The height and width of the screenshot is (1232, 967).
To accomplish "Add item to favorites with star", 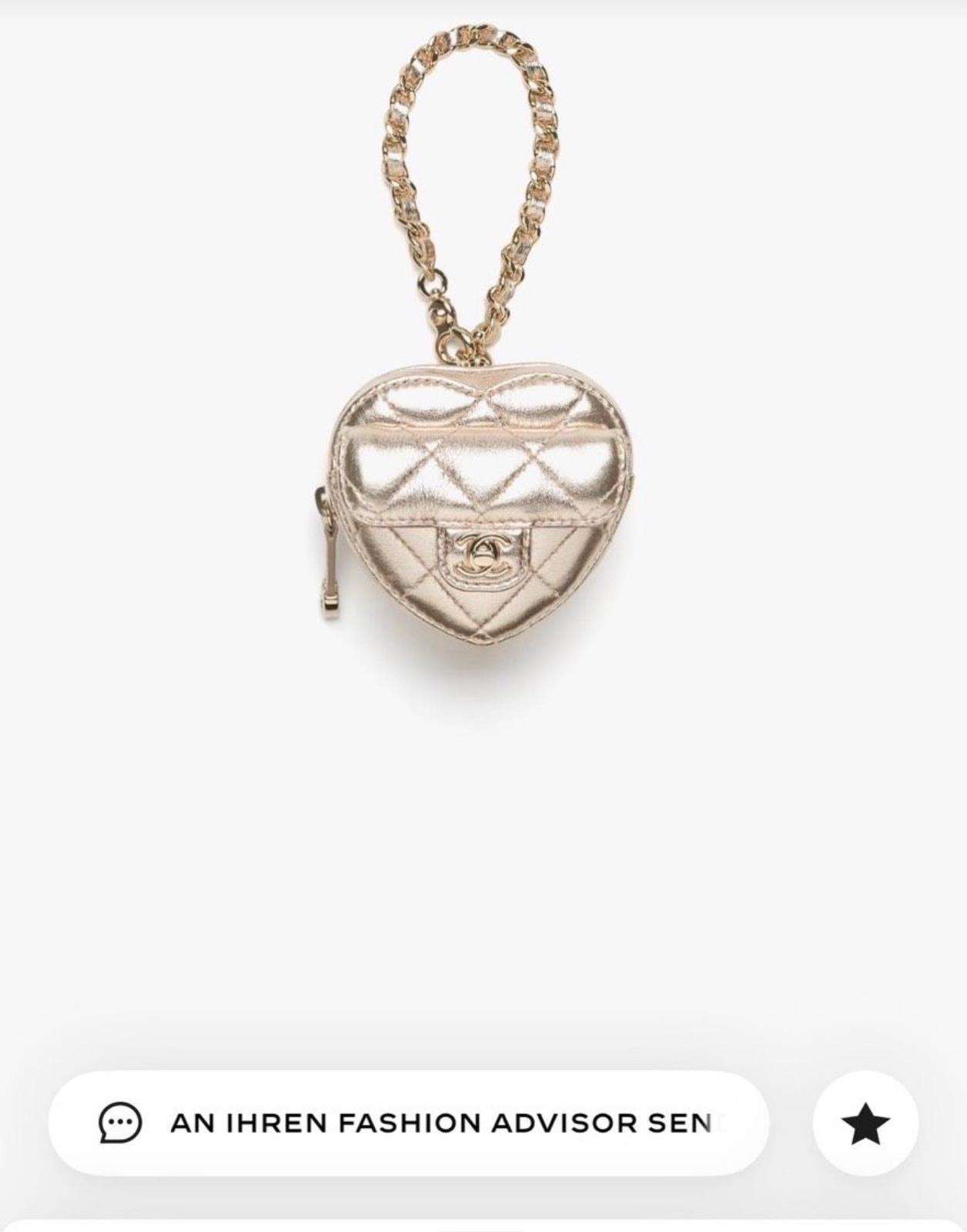I will (865, 1123).
